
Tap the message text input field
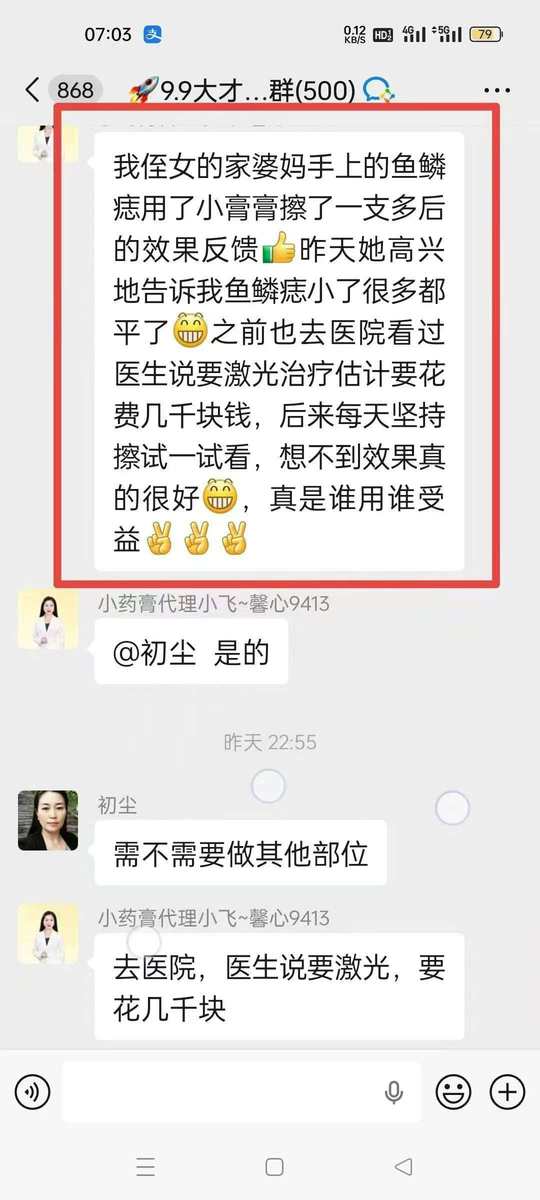point(242,1092)
